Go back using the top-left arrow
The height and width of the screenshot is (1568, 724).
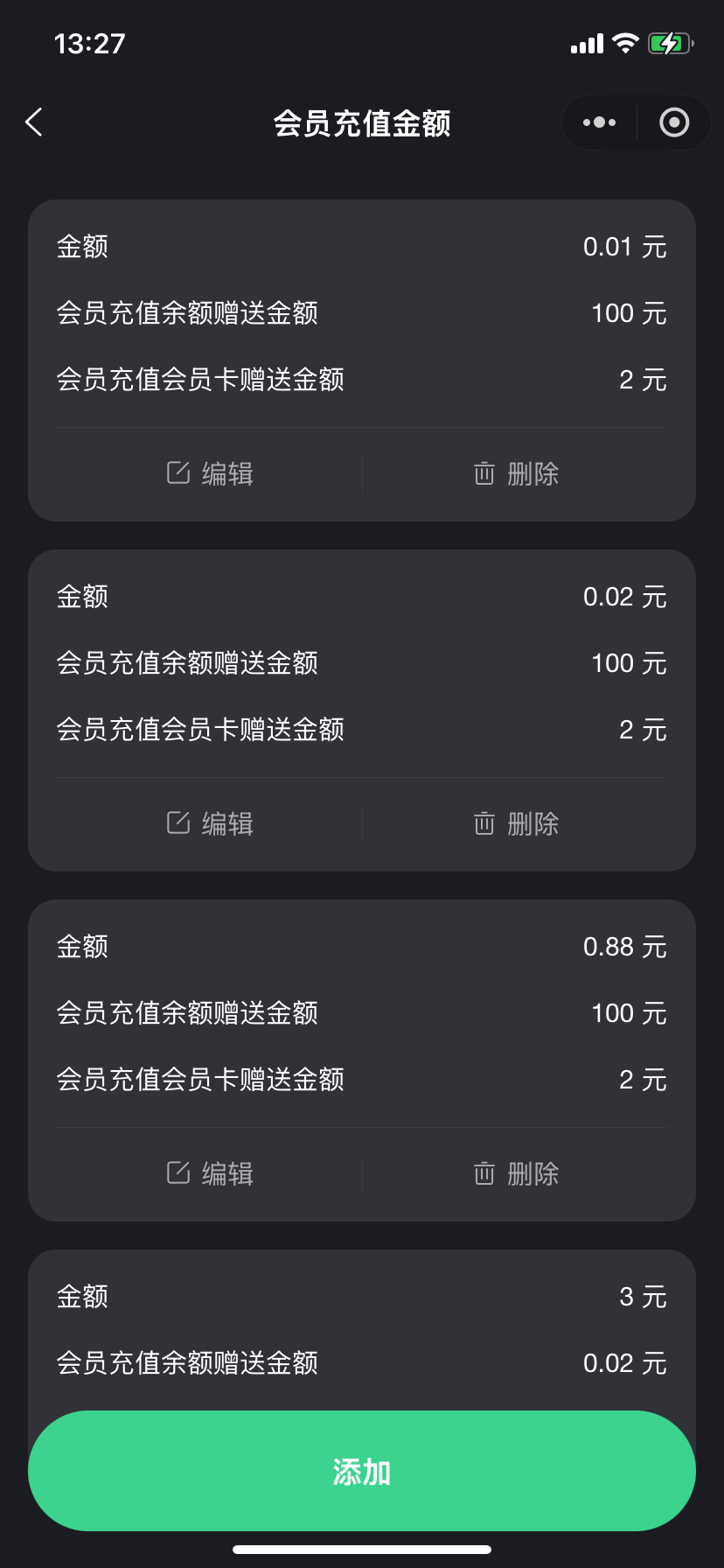click(x=34, y=122)
